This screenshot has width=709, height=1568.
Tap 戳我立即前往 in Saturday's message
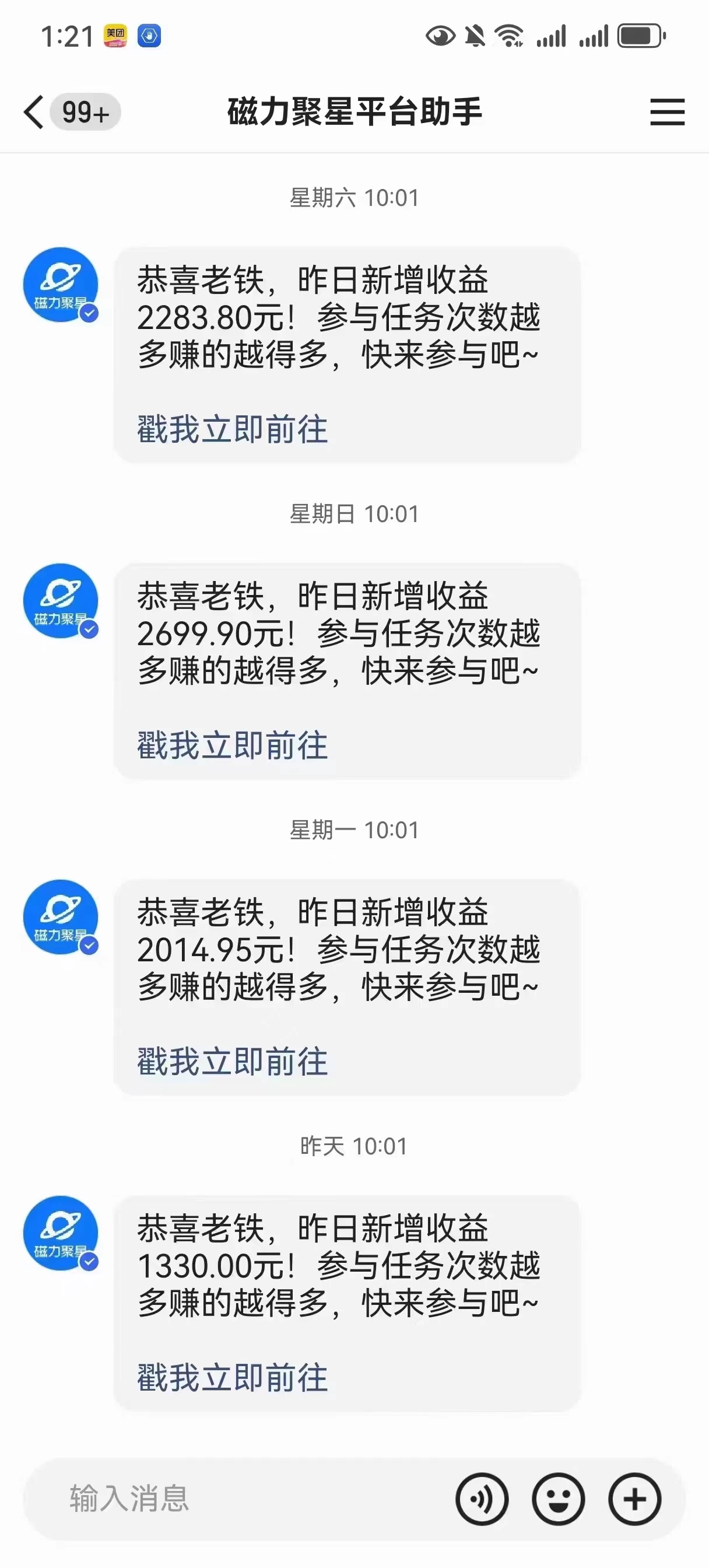tap(230, 430)
